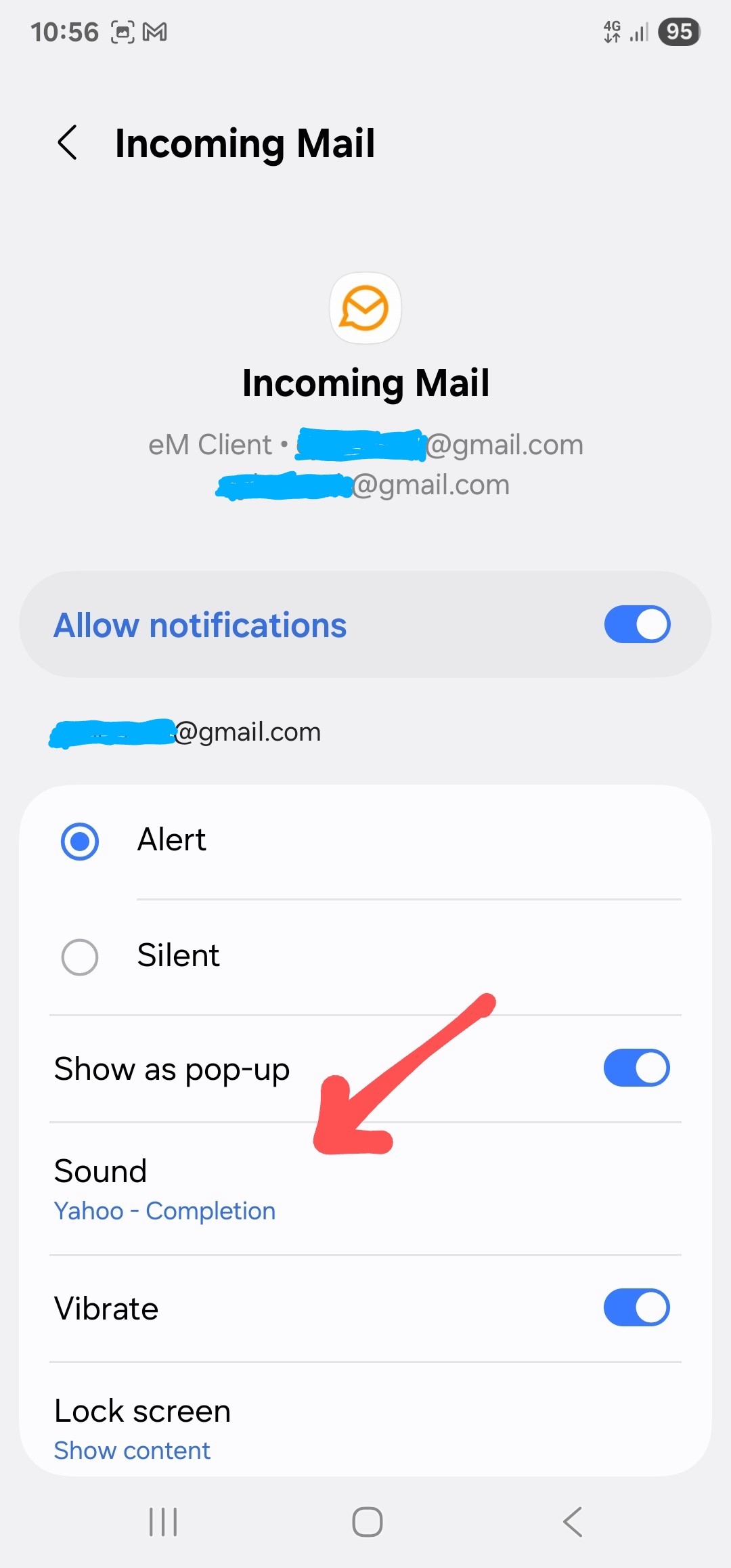Screen dimensions: 731x1568
Task: Open Lock screen content options
Action: [x=365, y=1420]
